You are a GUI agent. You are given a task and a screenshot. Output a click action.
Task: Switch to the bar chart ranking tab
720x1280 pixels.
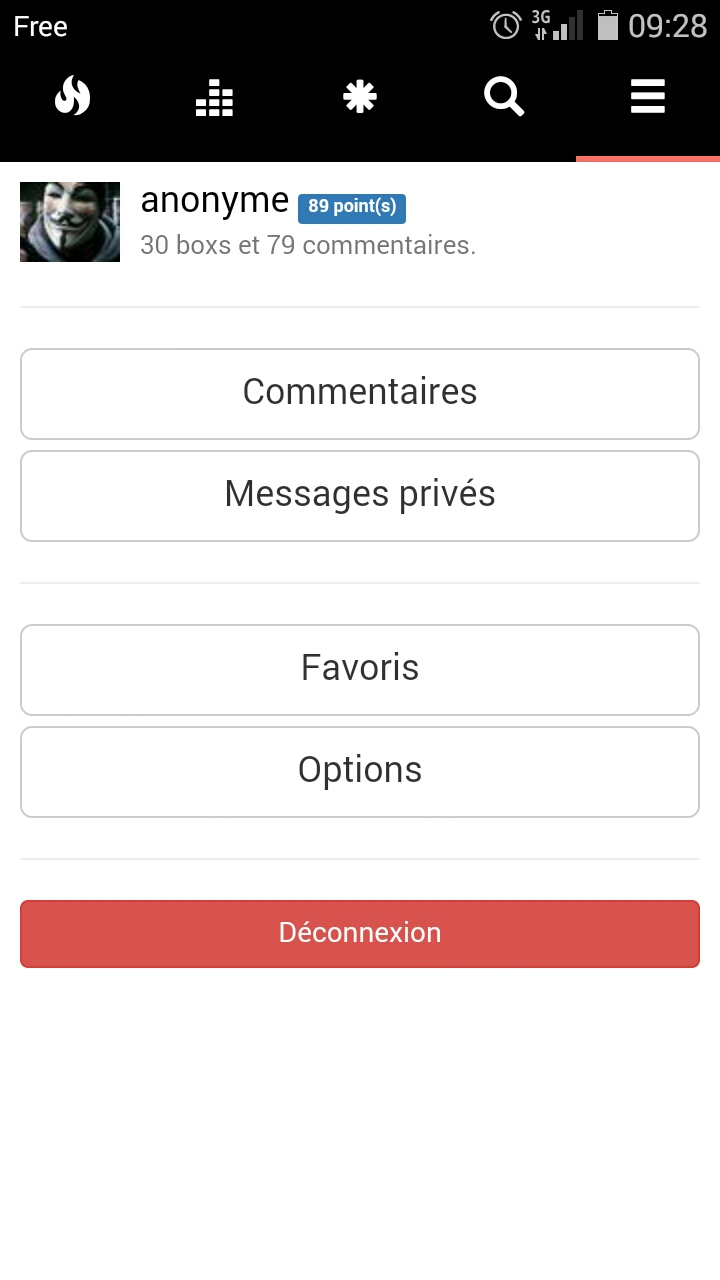tap(215, 98)
